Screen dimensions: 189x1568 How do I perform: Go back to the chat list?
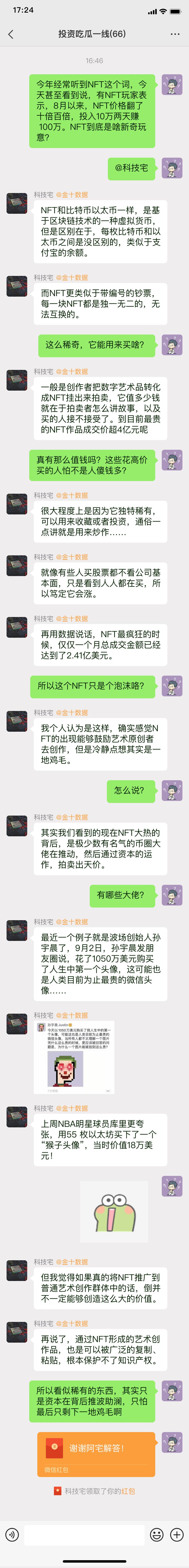10,34
